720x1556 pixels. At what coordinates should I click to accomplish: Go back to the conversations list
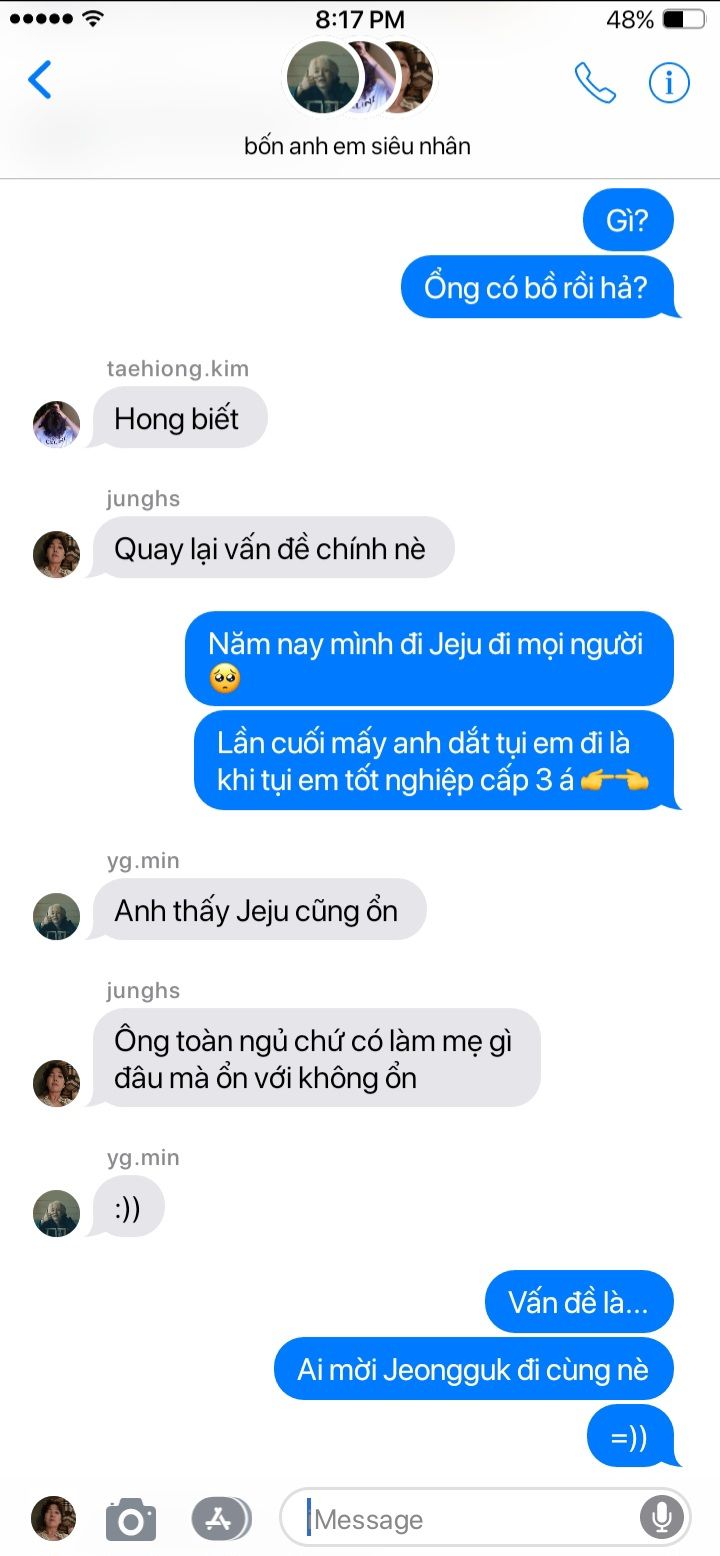(x=40, y=80)
